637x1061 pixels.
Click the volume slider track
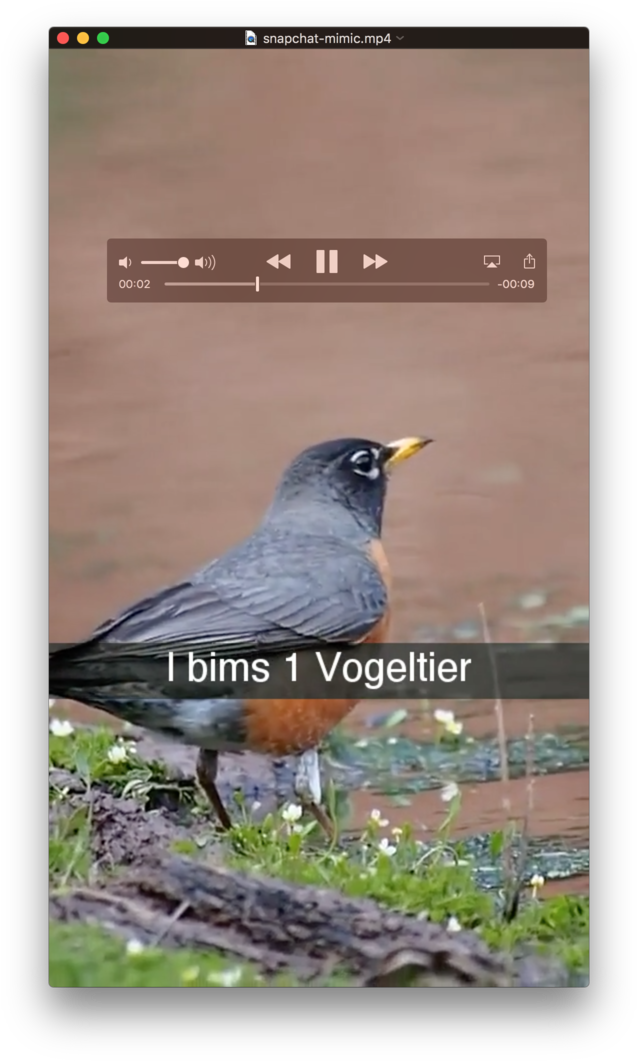[x=160, y=262]
